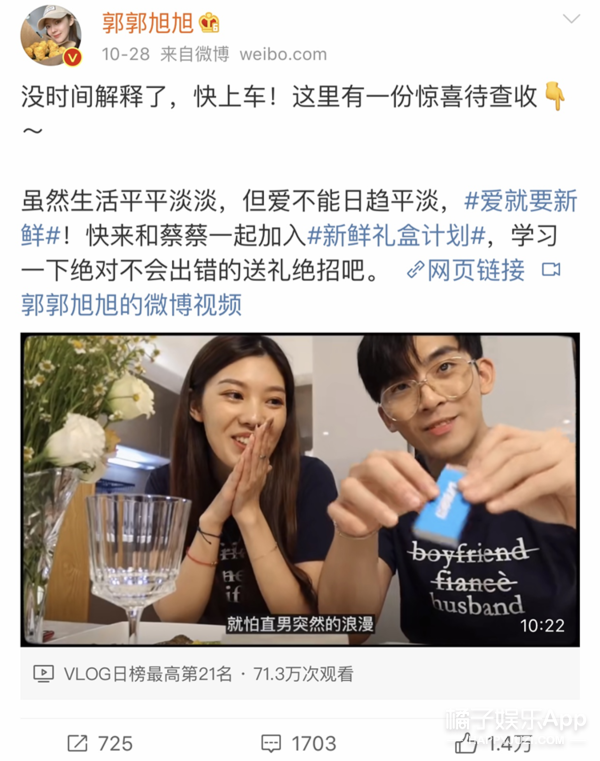Open 郭郭旭旭's profile avatar
The image size is (600, 761).
pos(52,37)
